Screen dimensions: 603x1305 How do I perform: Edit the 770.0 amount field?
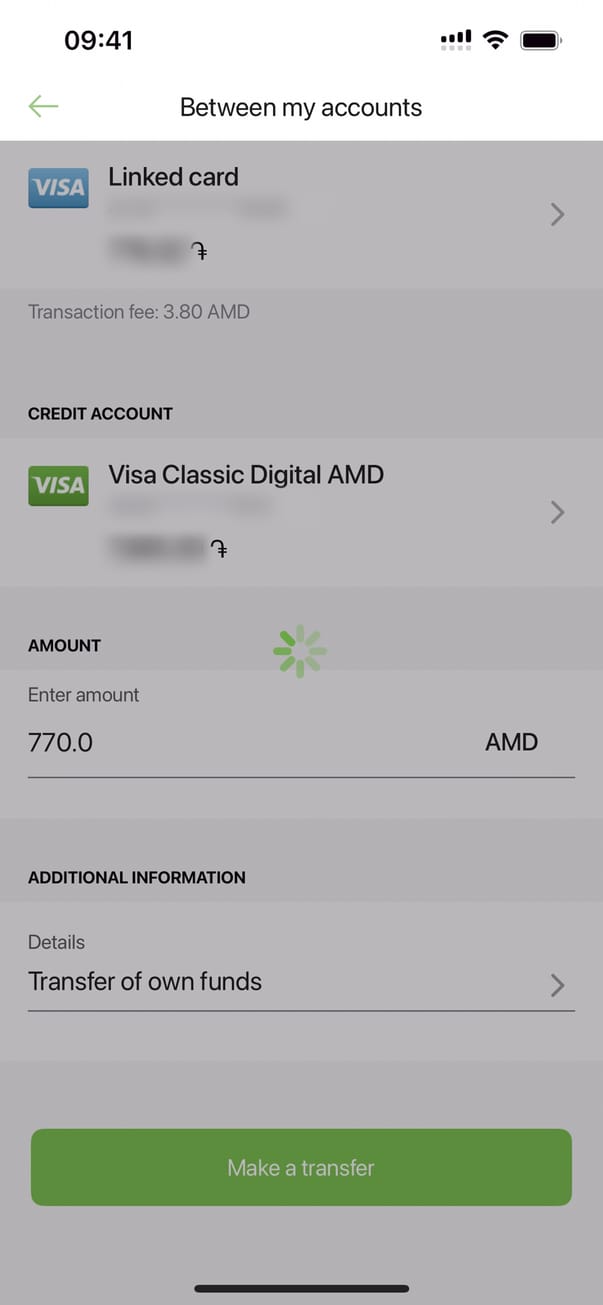click(x=240, y=743)
